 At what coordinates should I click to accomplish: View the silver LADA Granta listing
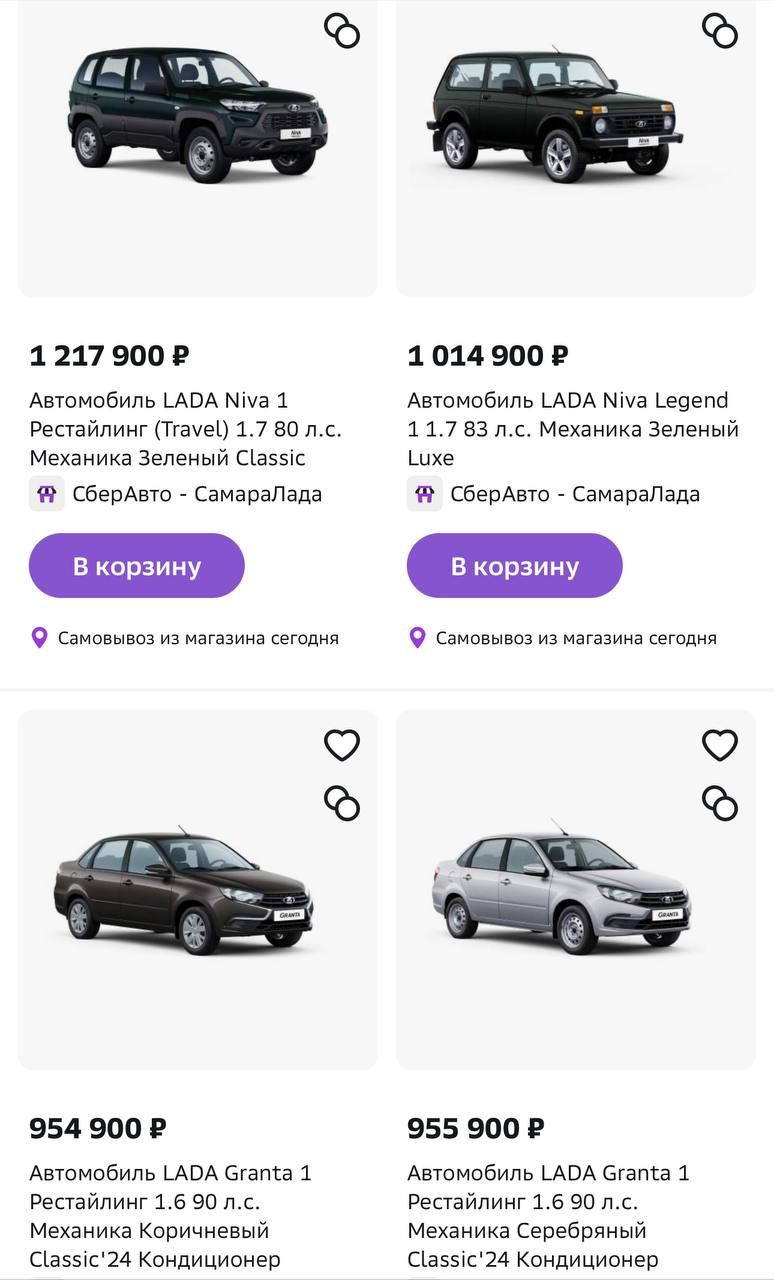click(x=548, y=1216)
